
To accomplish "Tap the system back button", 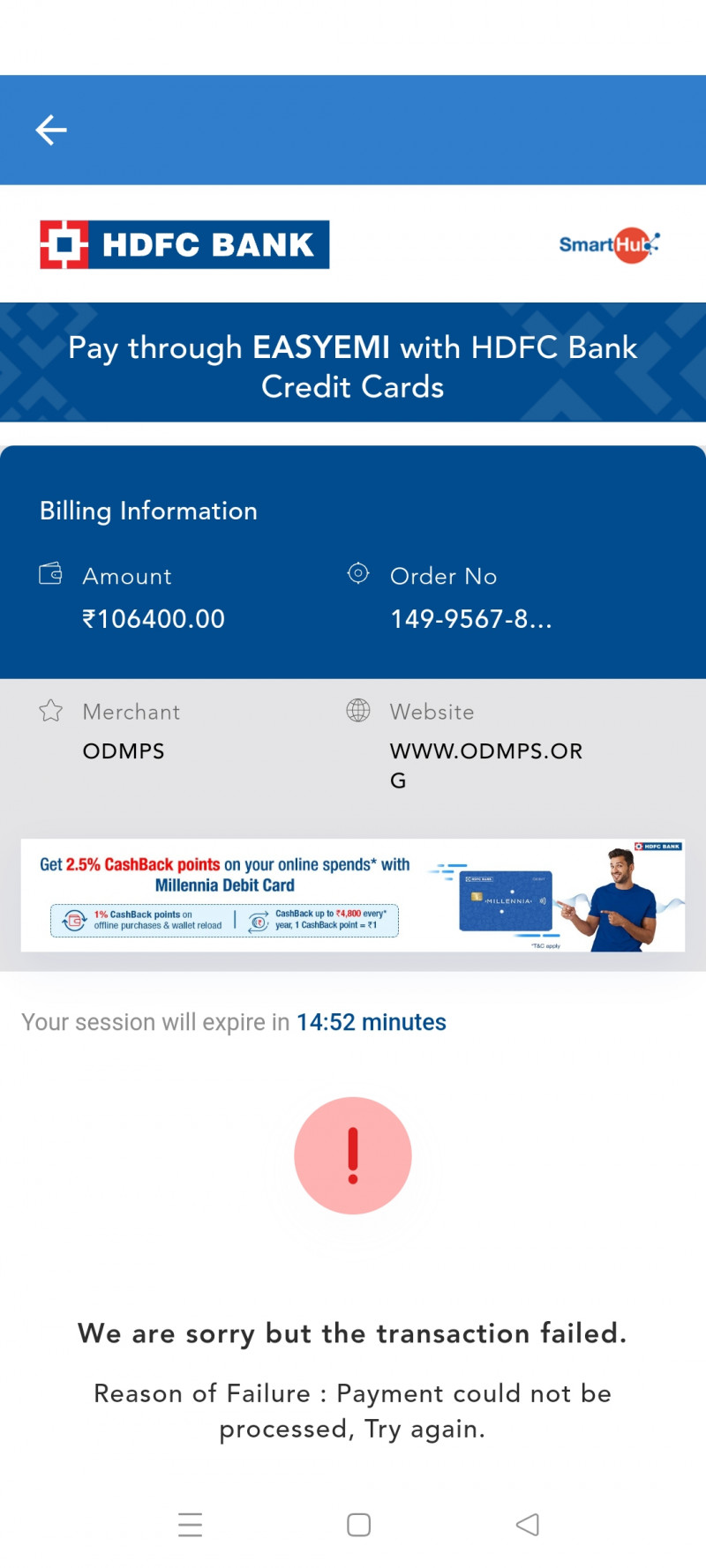I will pyautogui.click(x=527, y=1525).
